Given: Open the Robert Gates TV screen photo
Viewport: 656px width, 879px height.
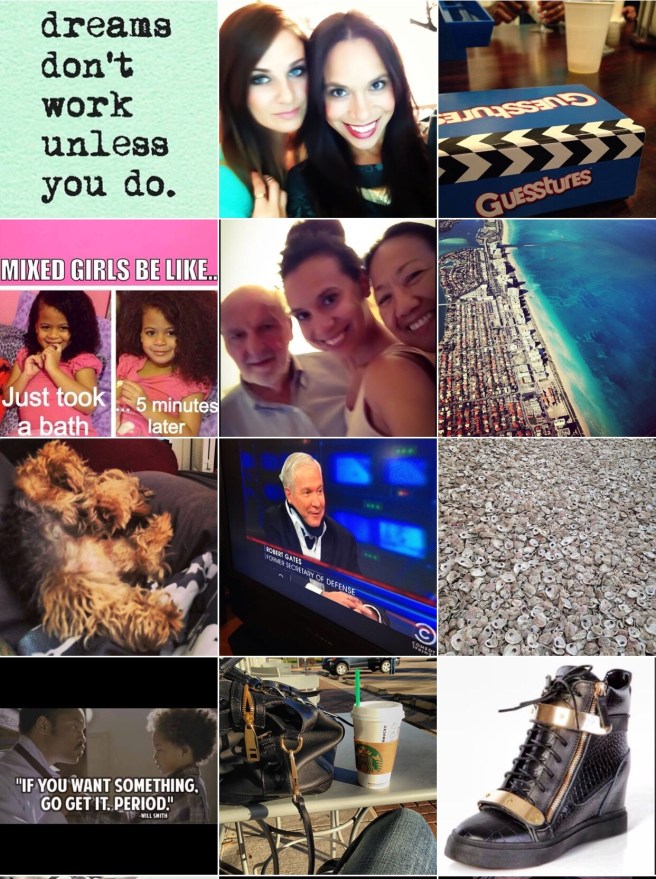Looking at the screenshot, I should [x=327, y=547].
